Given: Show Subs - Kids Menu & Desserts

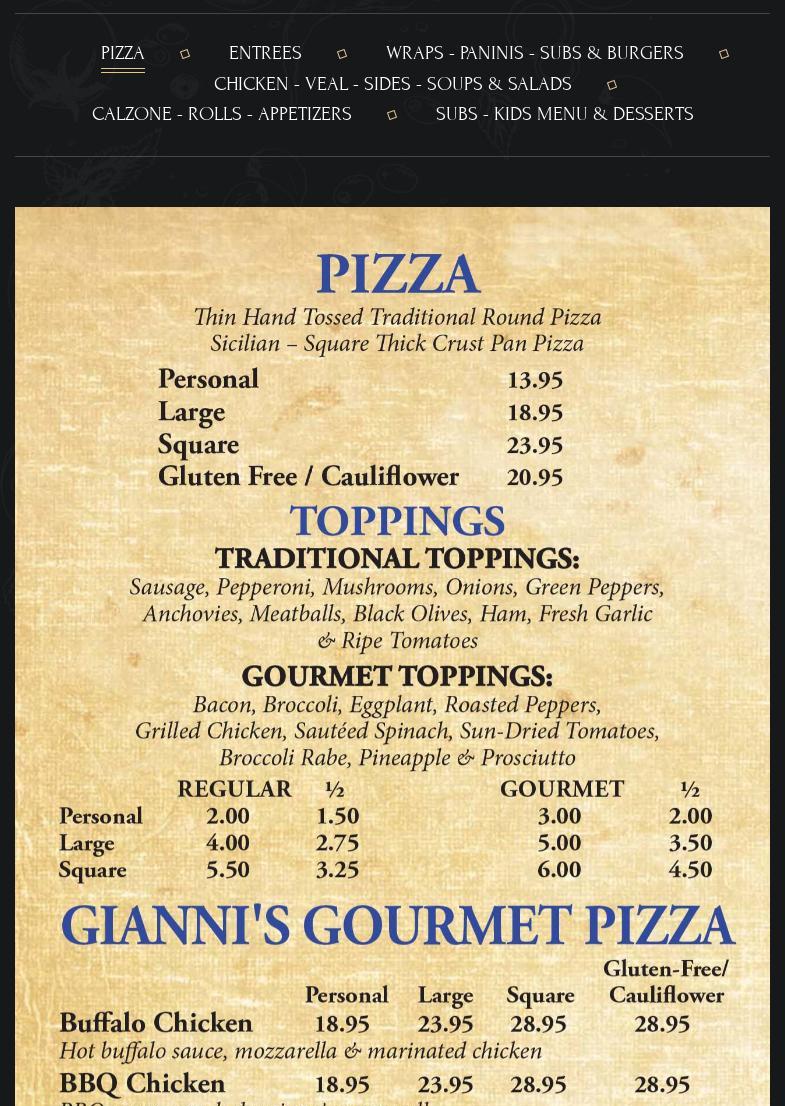Looking at the screenshot, I should (564, 115).
